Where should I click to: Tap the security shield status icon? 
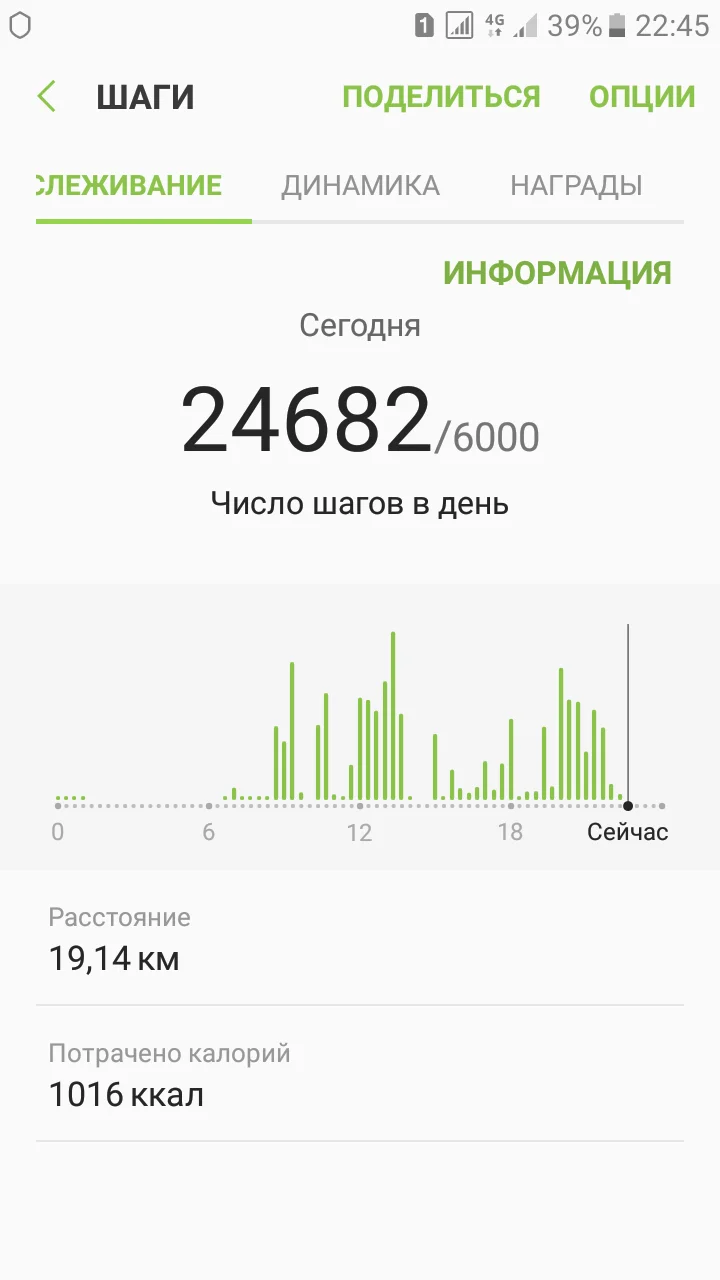pyautogui.click(x=18, y=25)
